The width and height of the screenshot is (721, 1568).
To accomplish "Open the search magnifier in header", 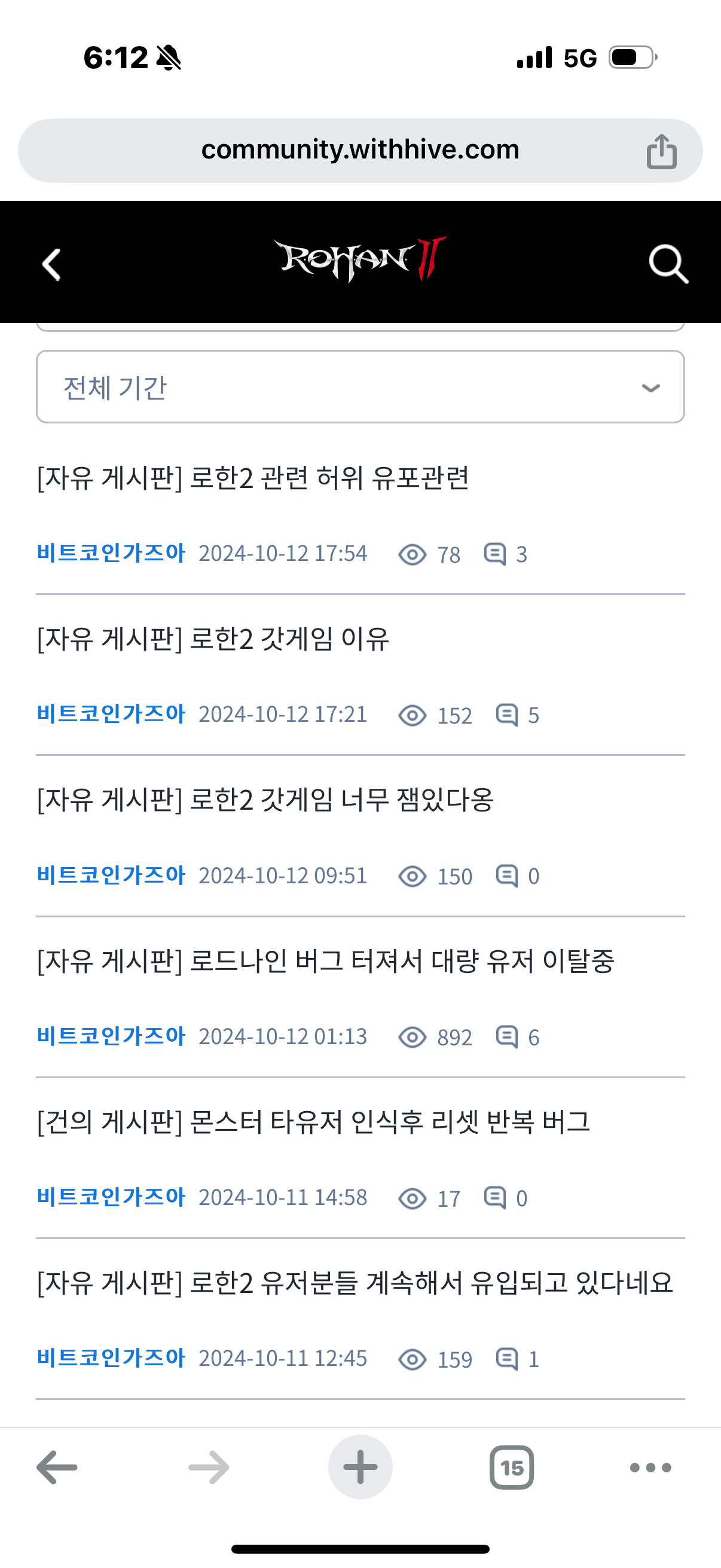I will (668, 265).
